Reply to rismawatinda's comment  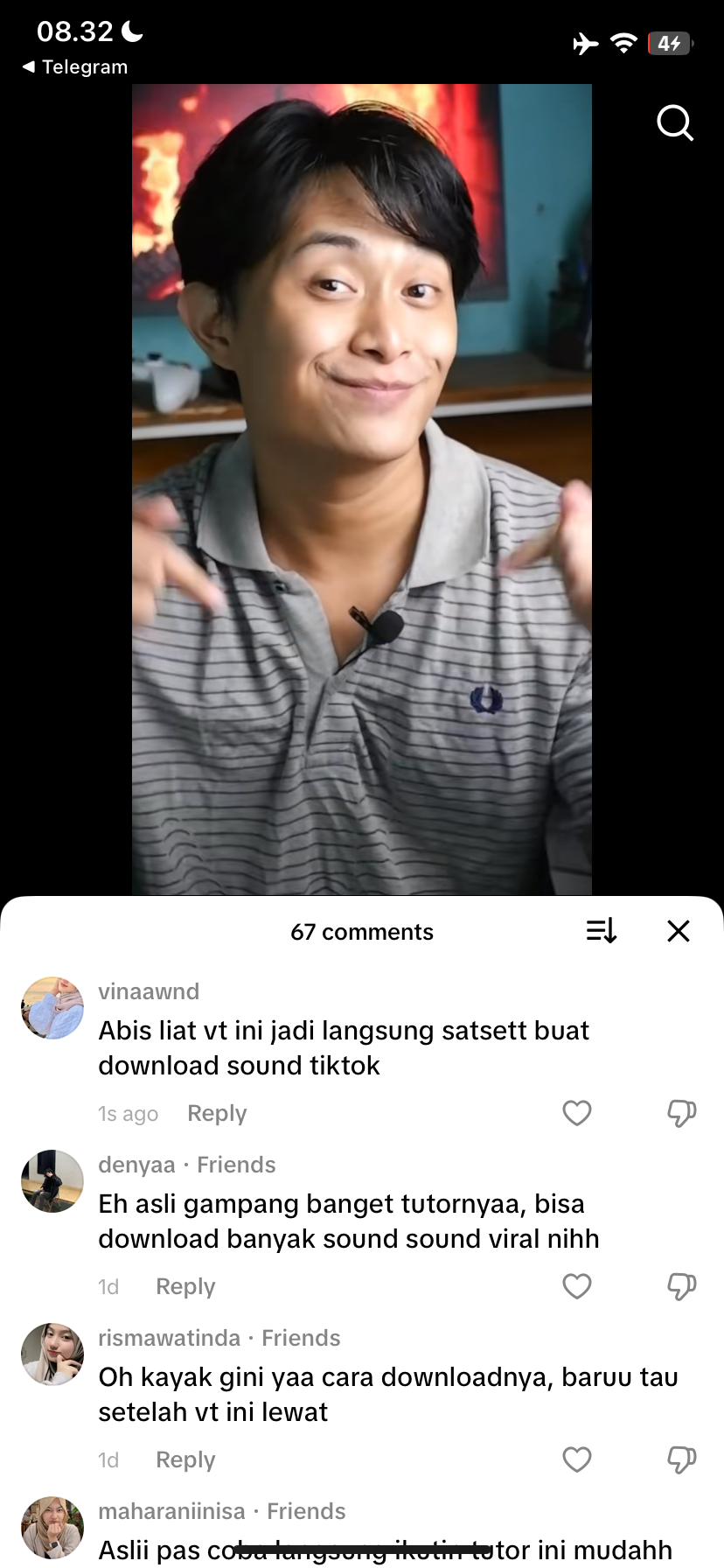[185, 1459]
